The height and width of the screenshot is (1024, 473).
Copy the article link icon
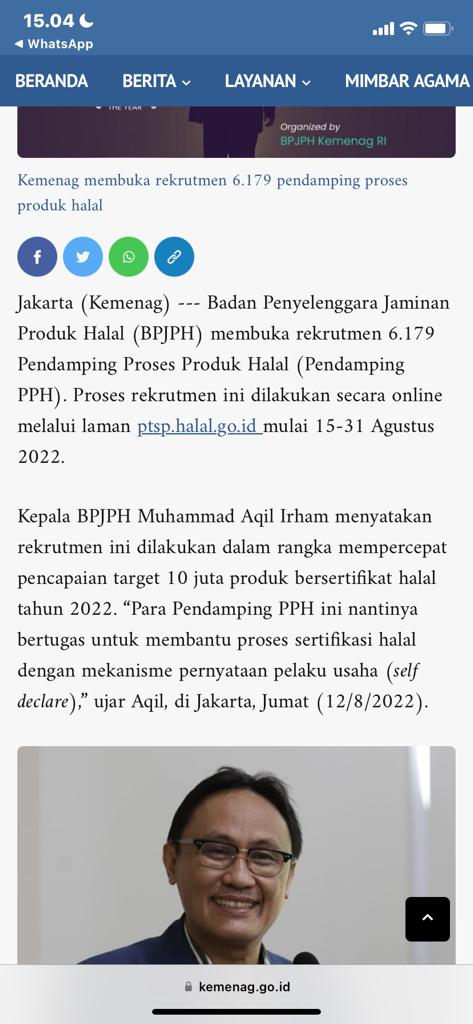tap(174, 257)
